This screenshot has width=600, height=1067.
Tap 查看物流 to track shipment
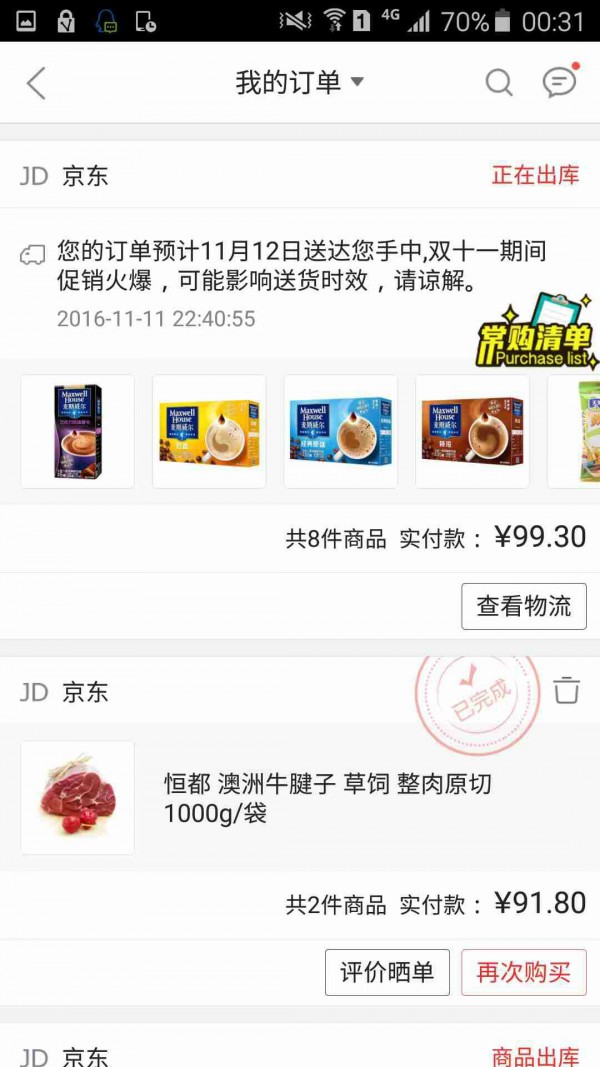pos(523,606)
